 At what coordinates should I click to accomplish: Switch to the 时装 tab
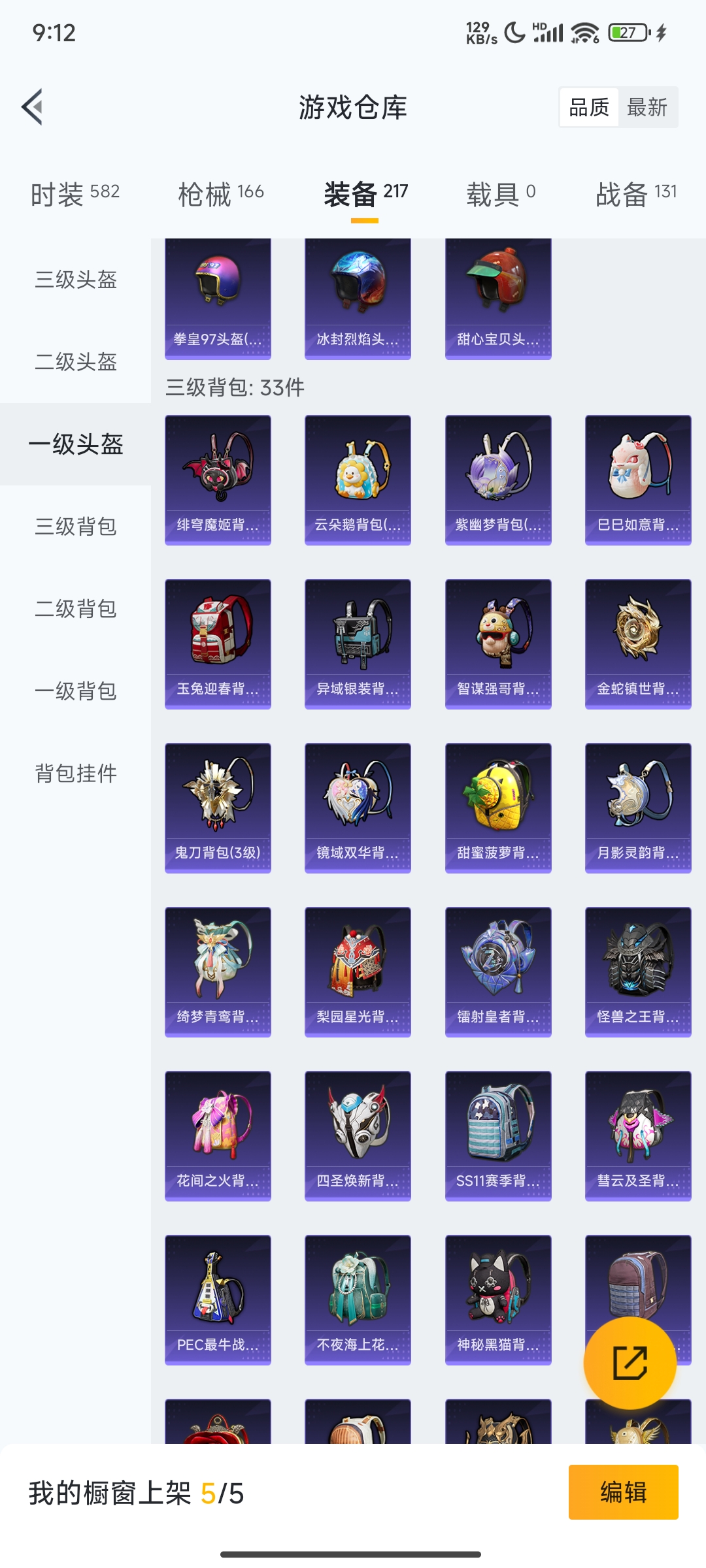pyautogui.click(x=75, y=193)
